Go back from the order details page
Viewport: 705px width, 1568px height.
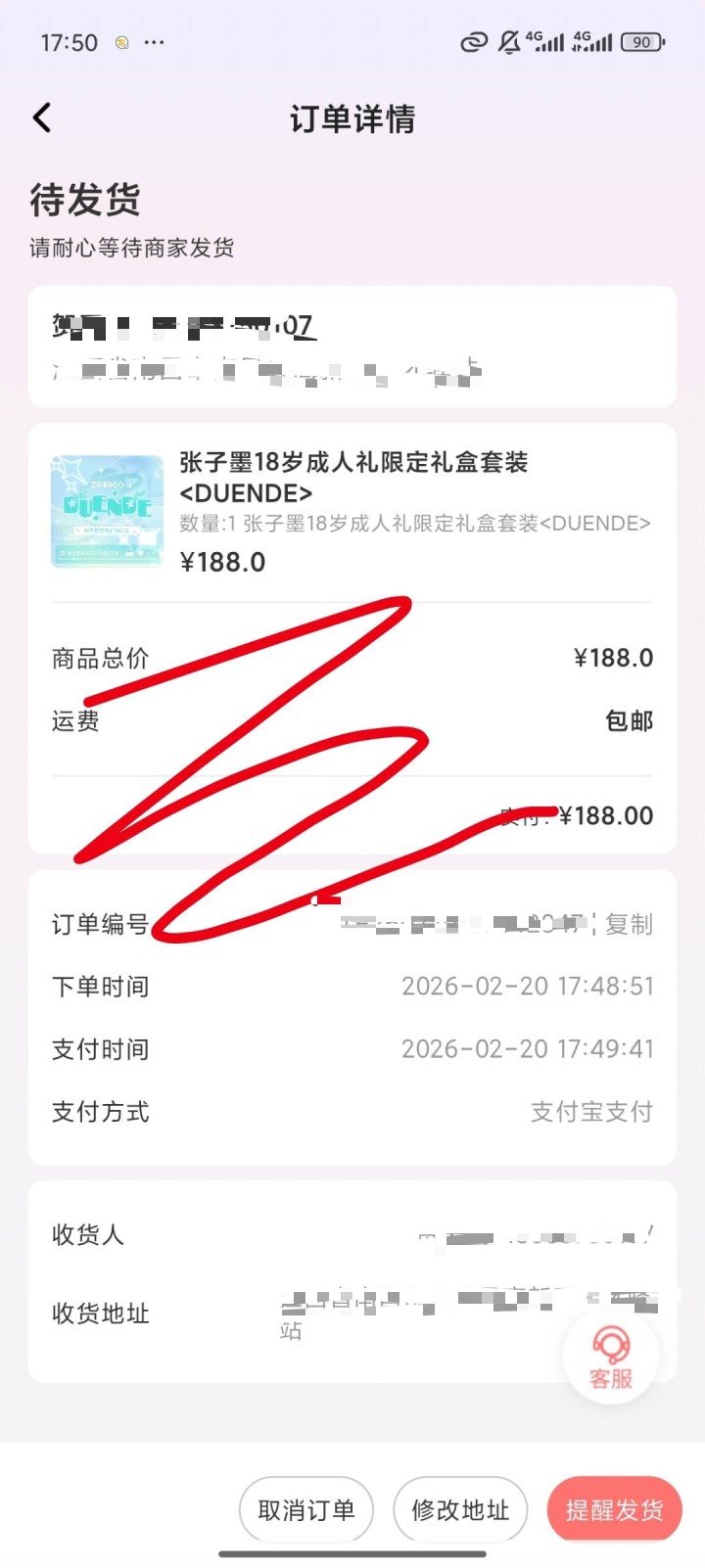(x=42, y=118)
